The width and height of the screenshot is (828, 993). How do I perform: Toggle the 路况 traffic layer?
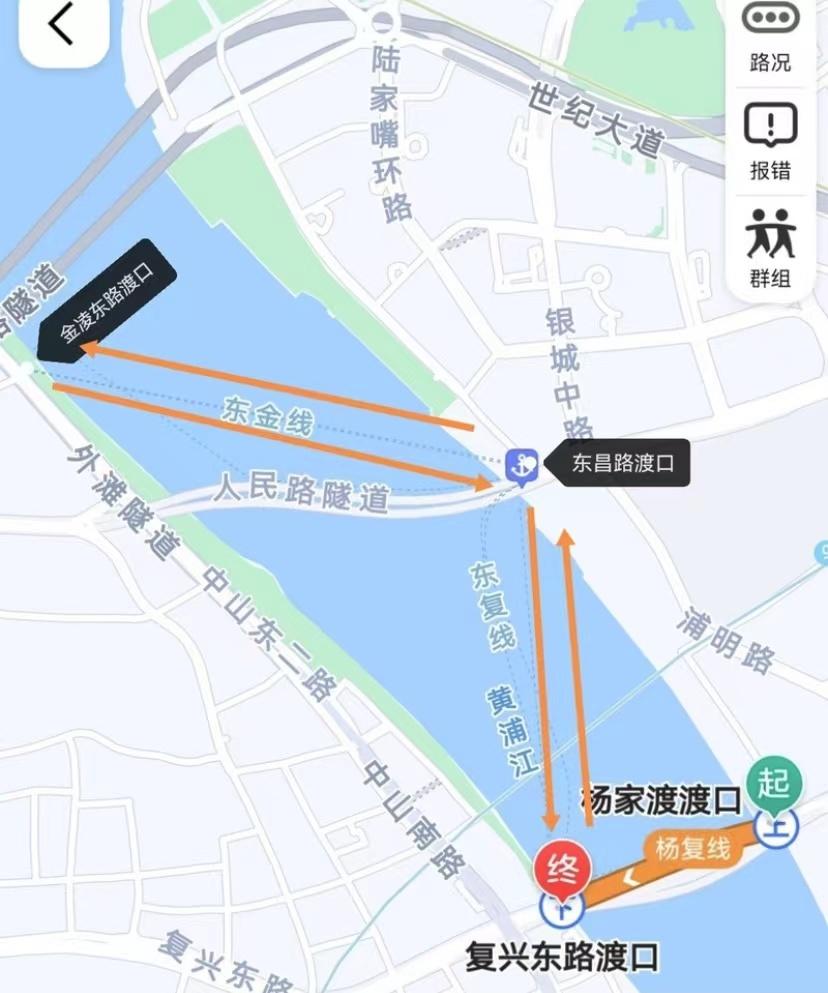770,36
